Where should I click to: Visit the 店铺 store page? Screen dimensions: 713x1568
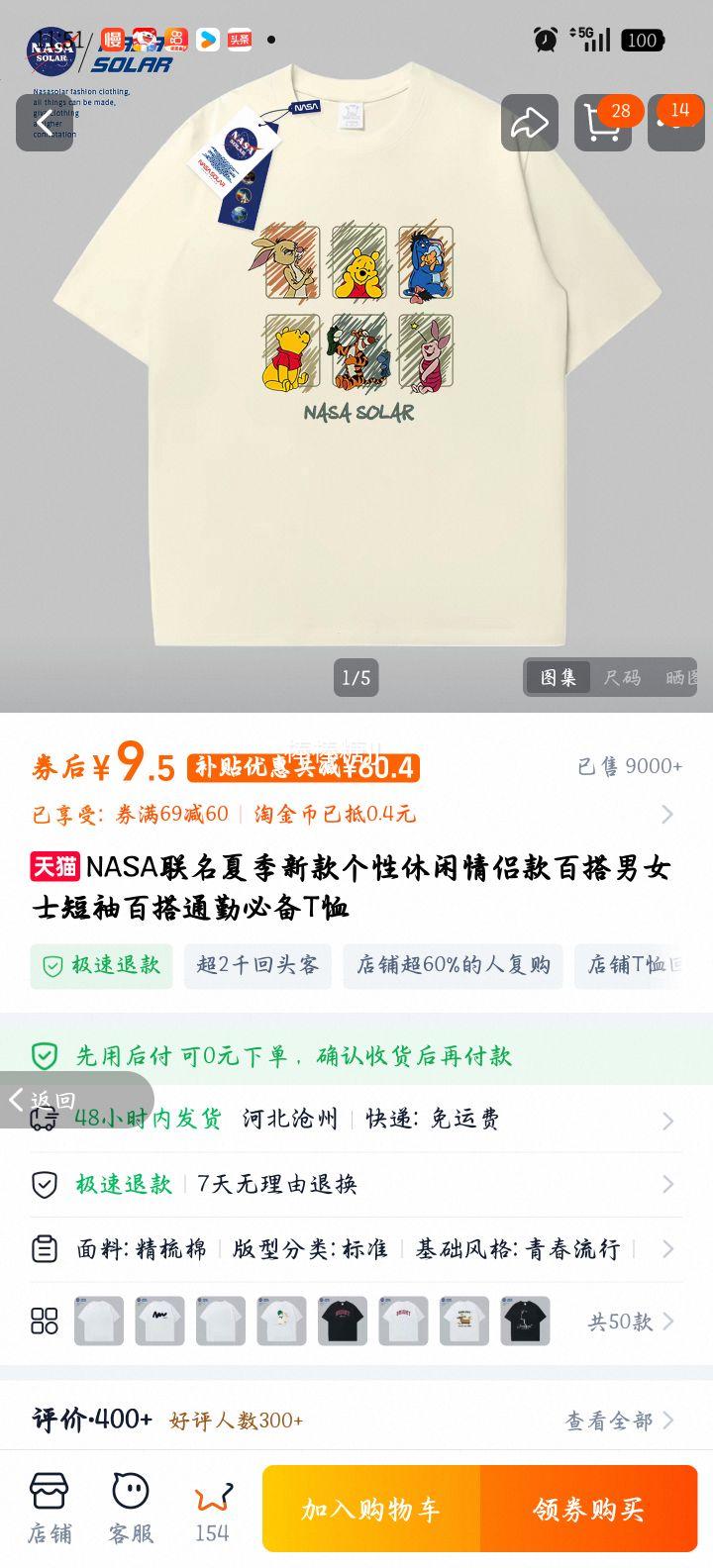pos(49,1509)
